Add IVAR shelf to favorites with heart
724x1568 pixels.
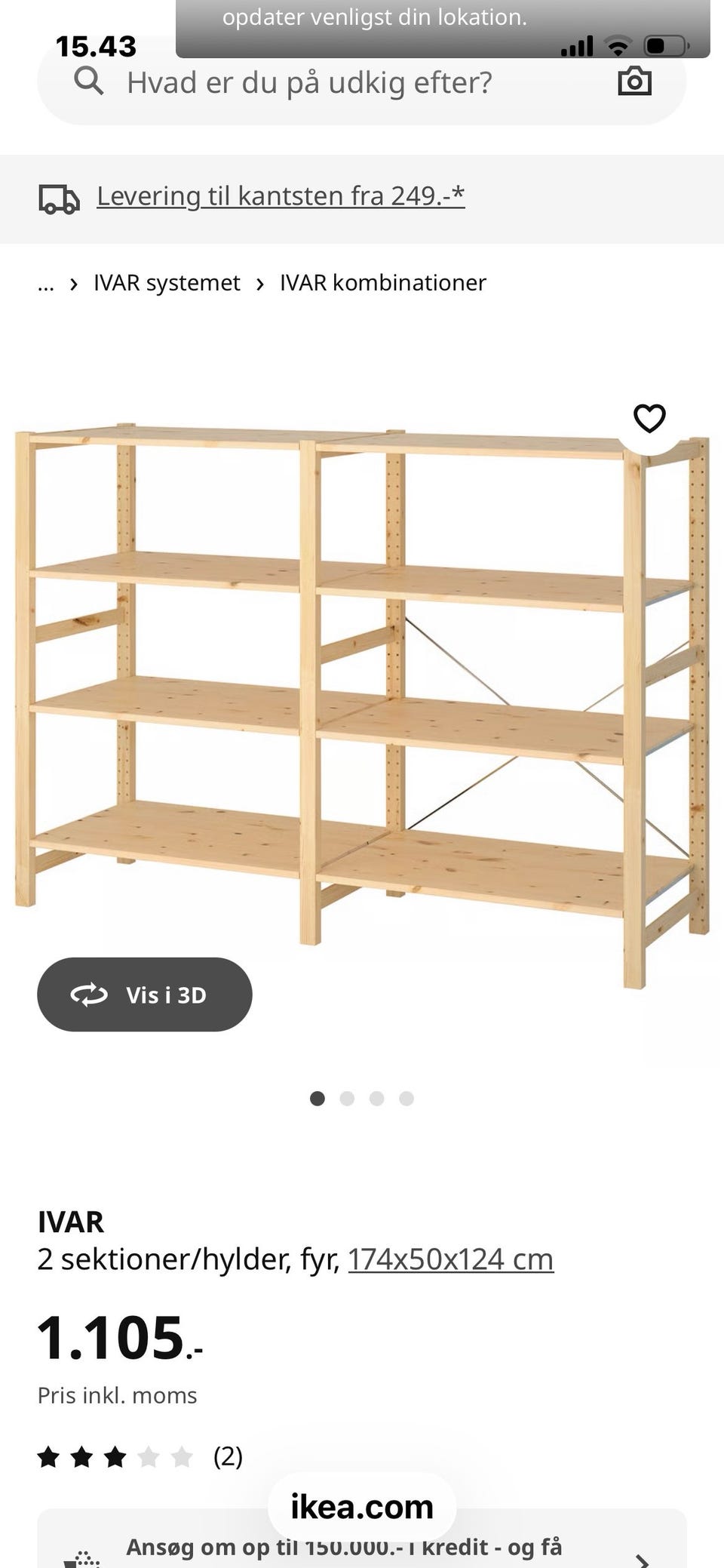[649, 419]
